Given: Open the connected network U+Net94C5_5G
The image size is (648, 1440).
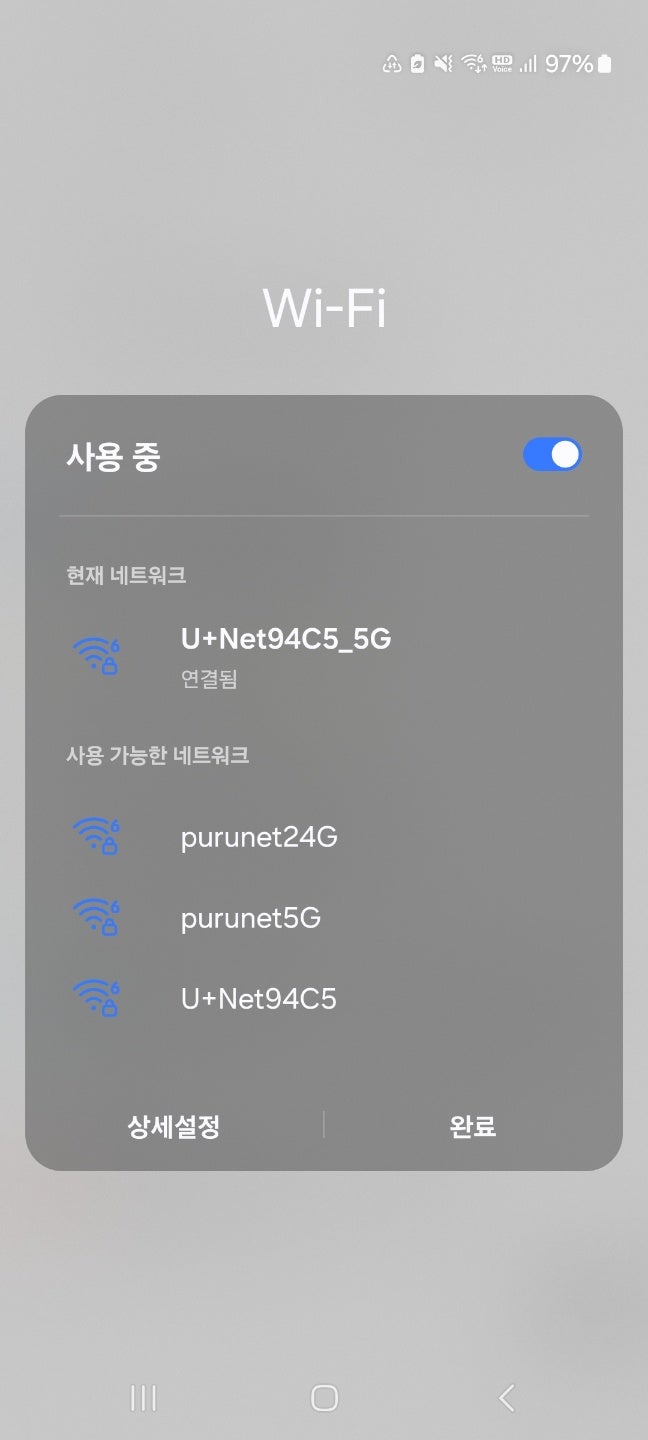Looking at the screenshot, I should (285, 655).
